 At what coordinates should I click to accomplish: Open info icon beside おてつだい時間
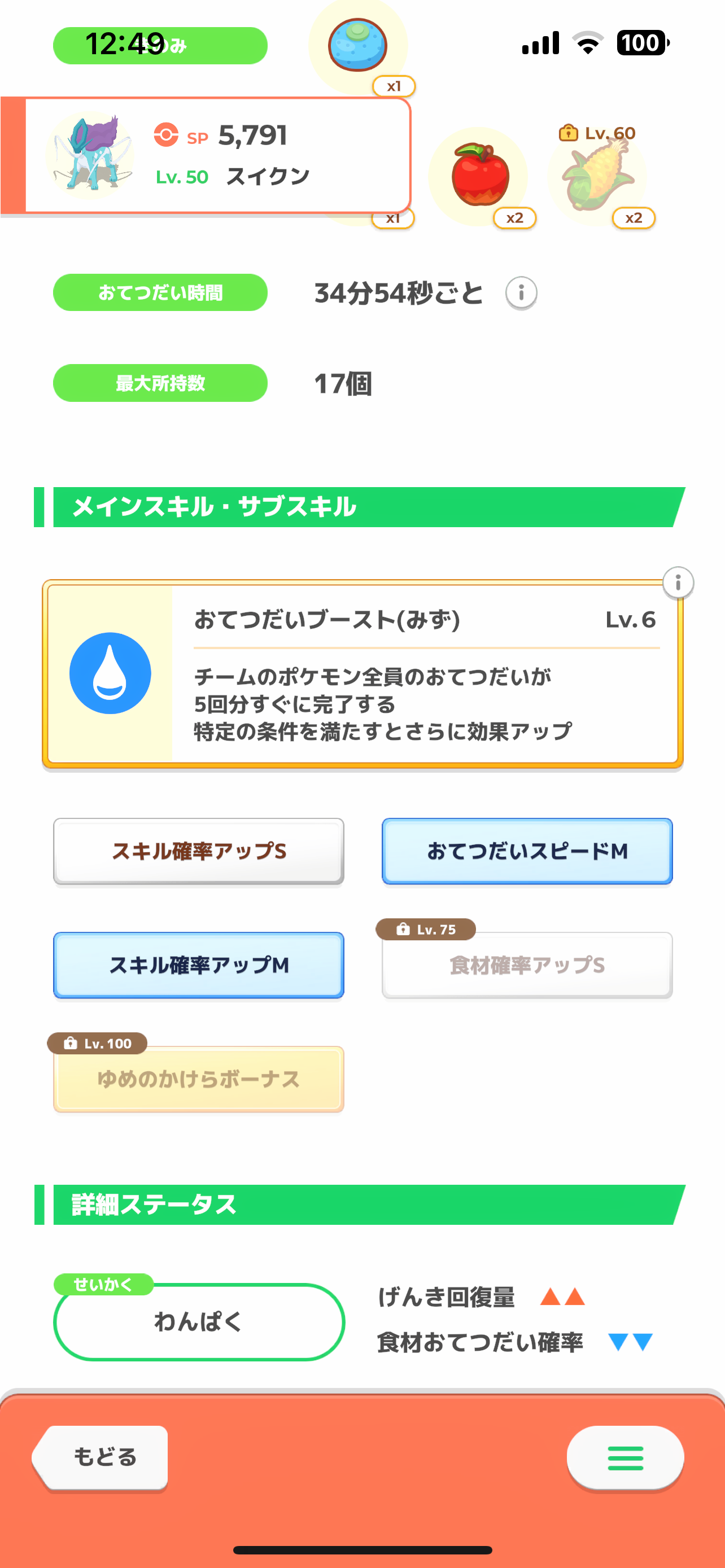(521, 293)
